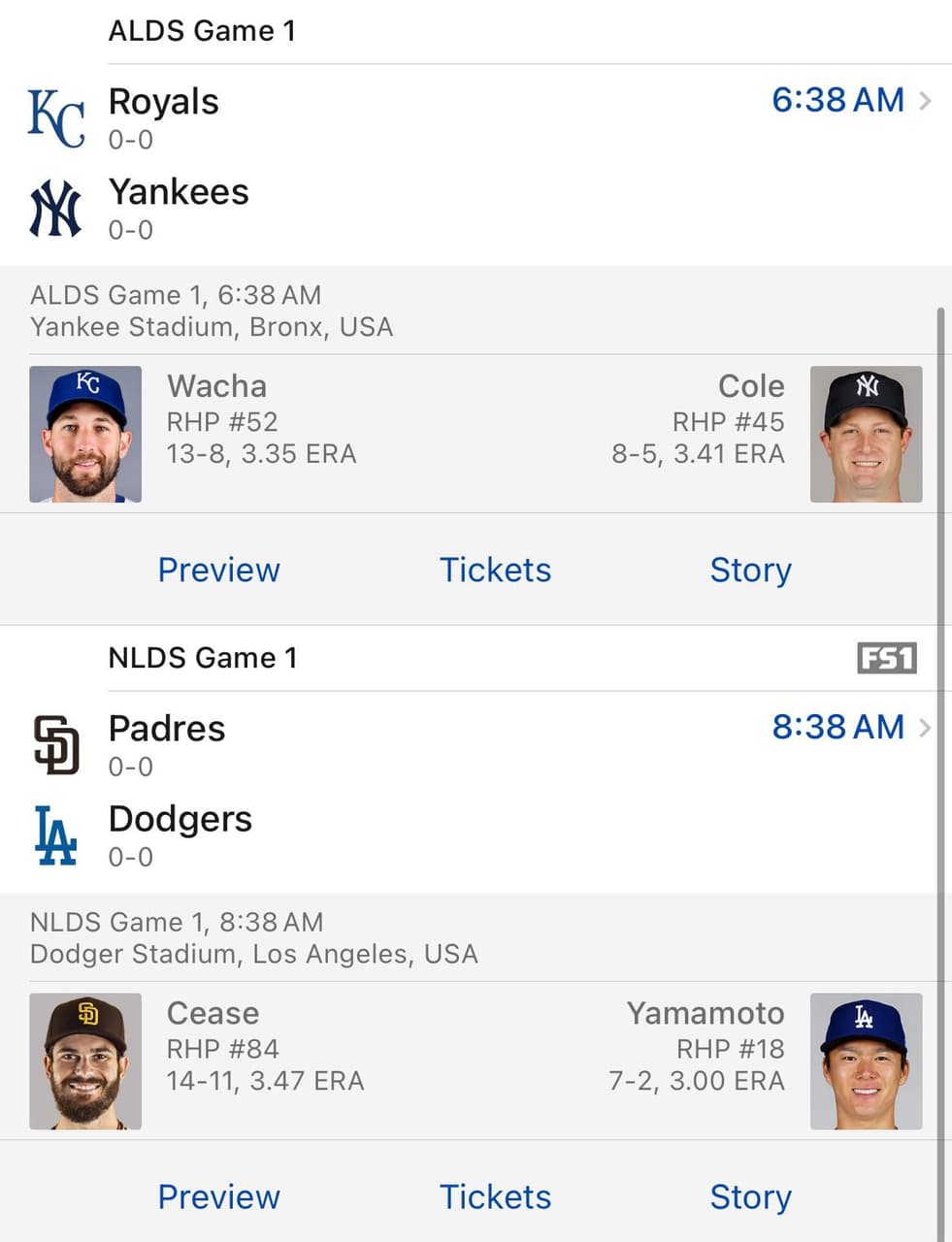Click the FS1 broadcast network icon

tap(886, 657)
